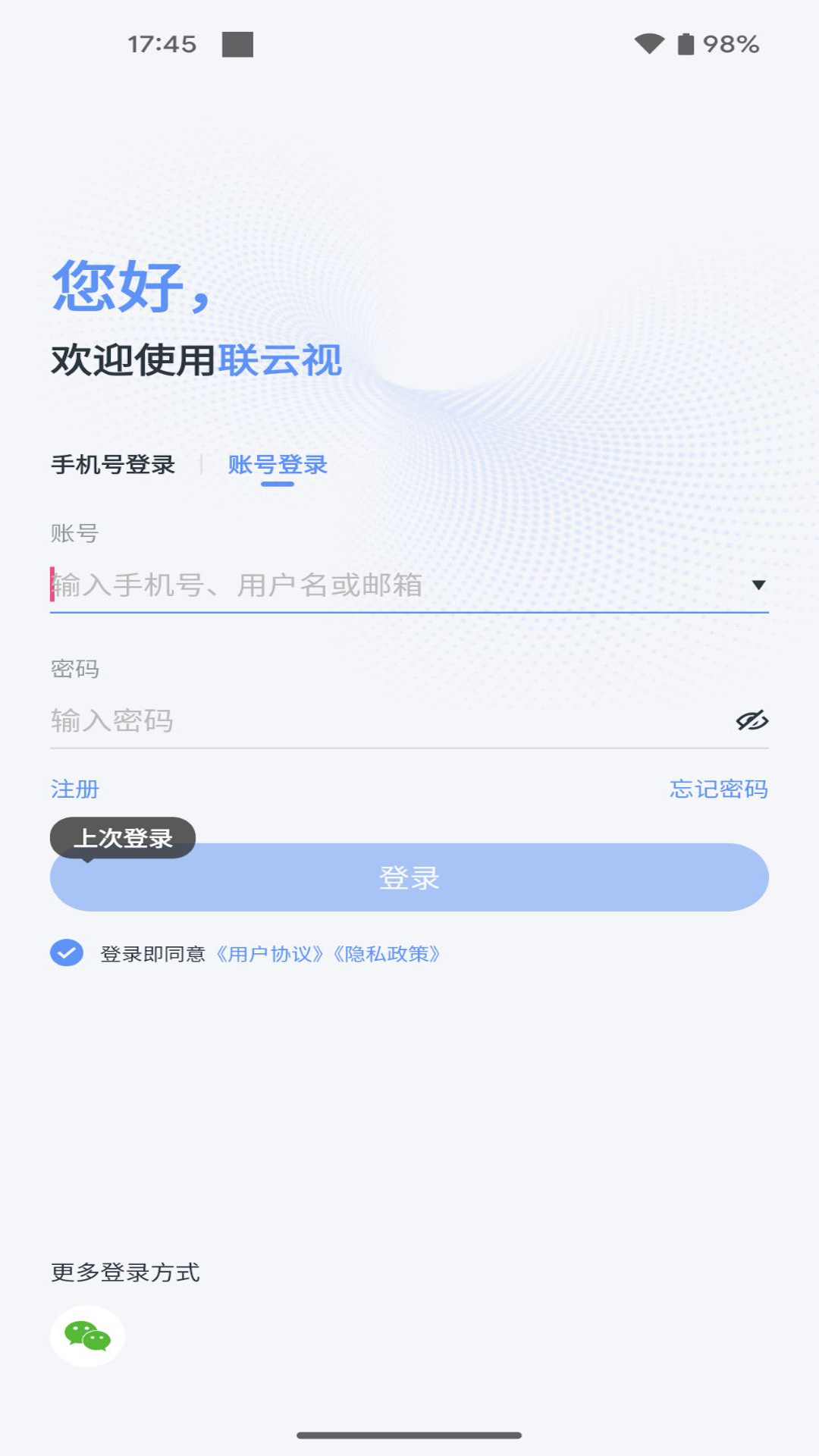The image size is (819, 1456).
Task: Uncheck the agreement consent checkbox
Action: pyautogui.click(x=65, y=952)
